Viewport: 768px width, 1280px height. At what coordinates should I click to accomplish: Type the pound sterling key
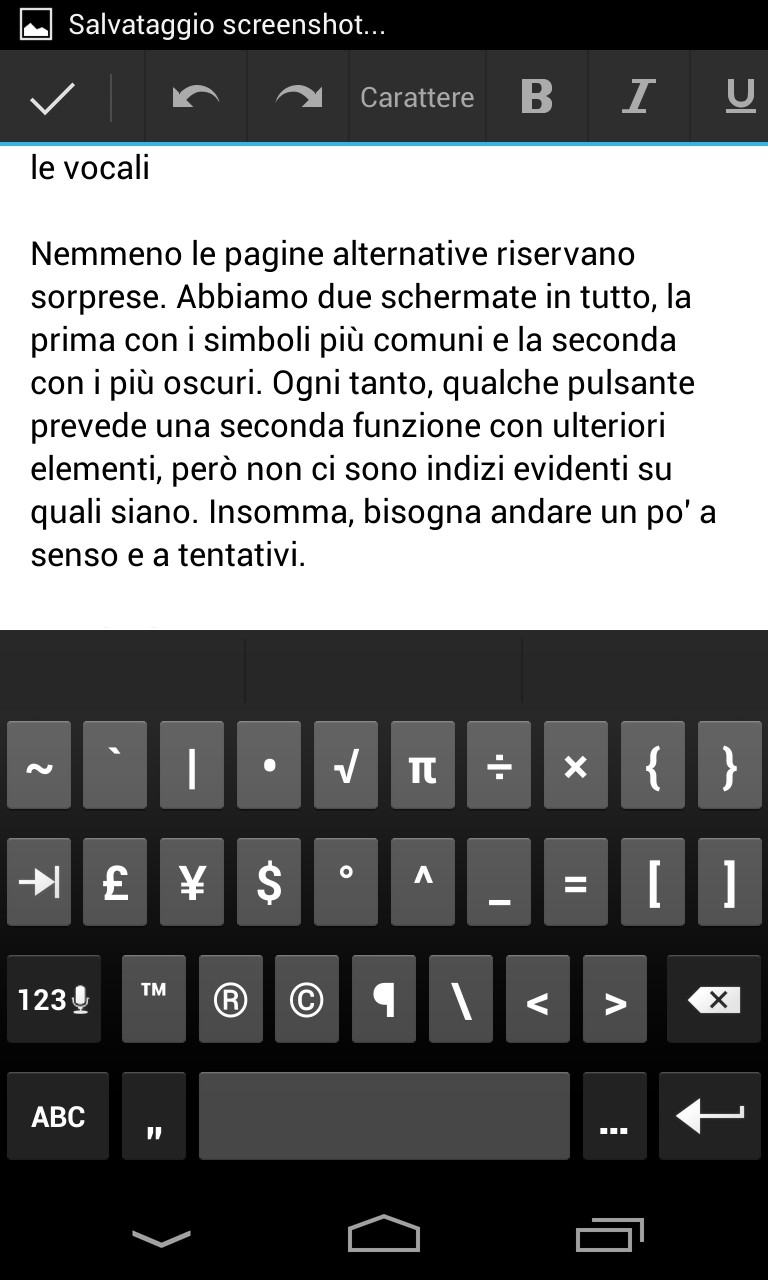[115, 882]
